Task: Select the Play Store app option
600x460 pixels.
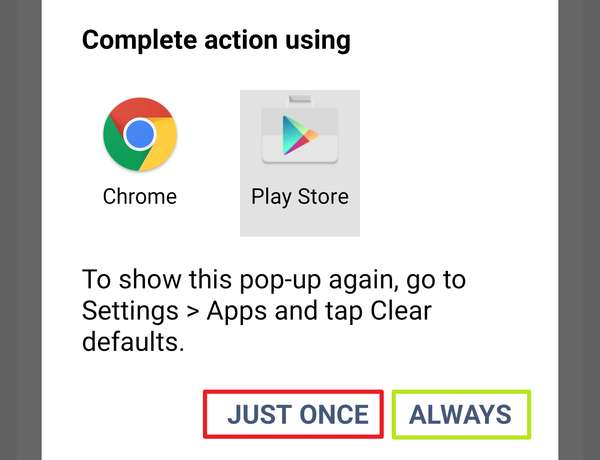Action: coord(299,160)
